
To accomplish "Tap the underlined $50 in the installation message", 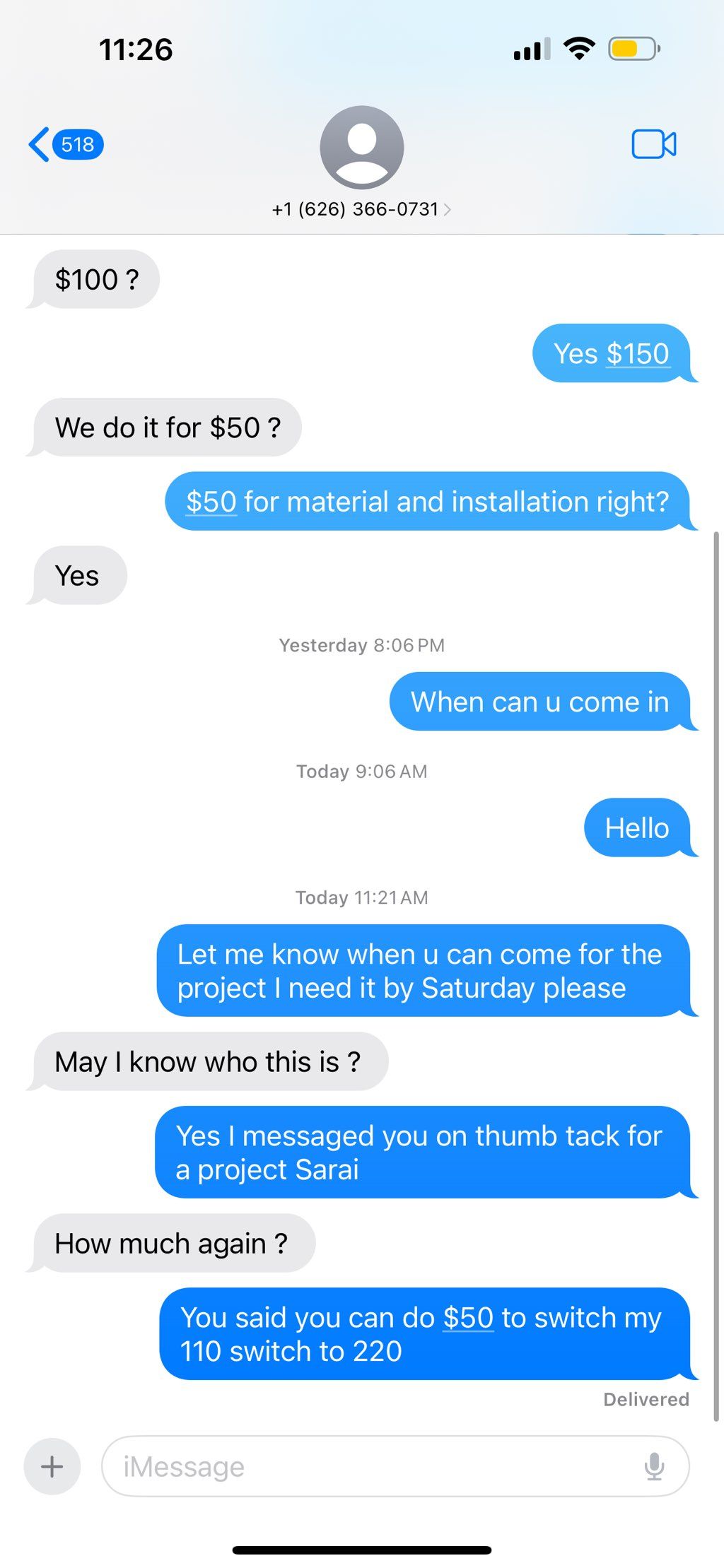I will [x=211, y=502].
